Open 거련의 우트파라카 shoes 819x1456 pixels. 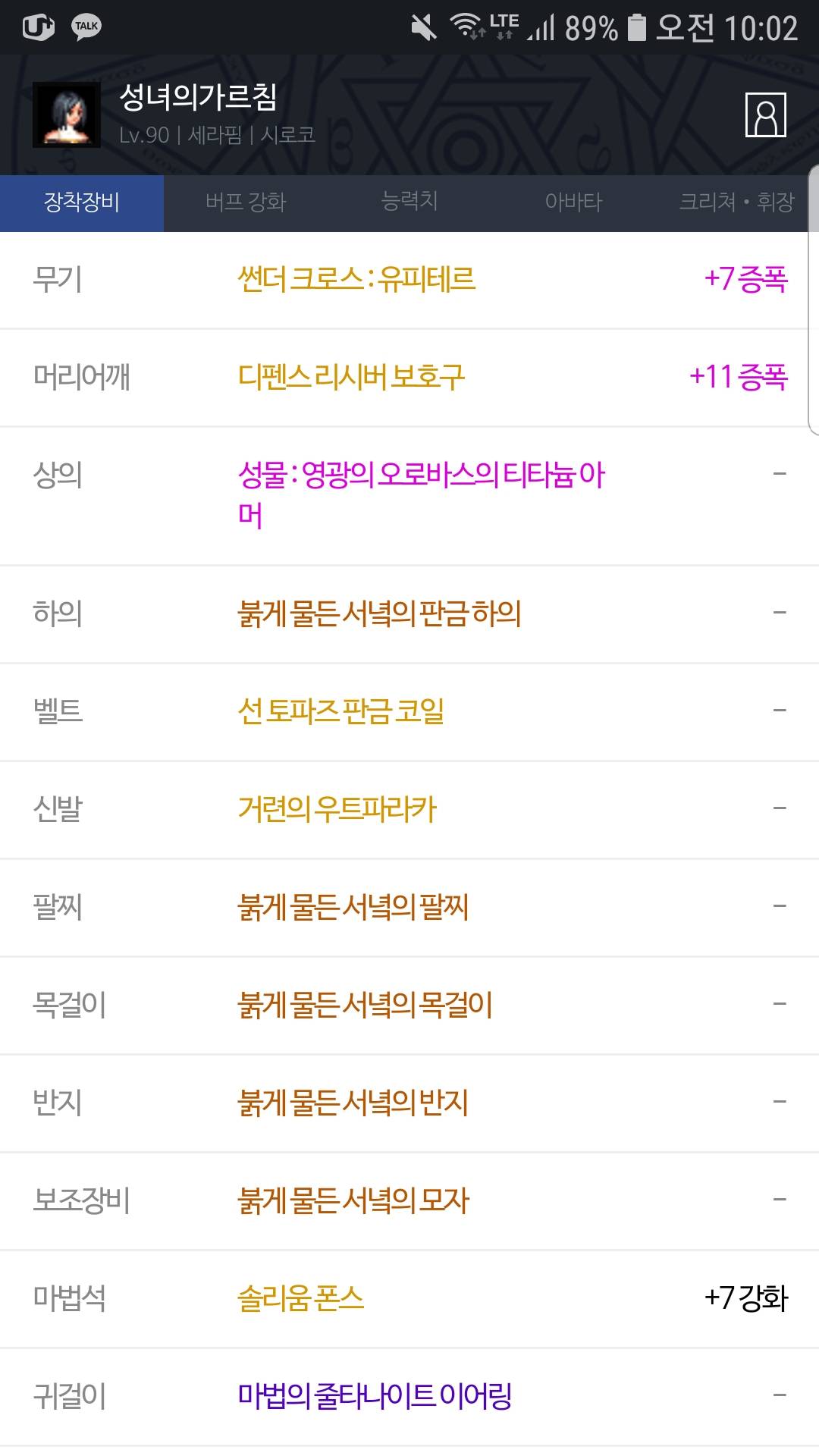point(337,809)
